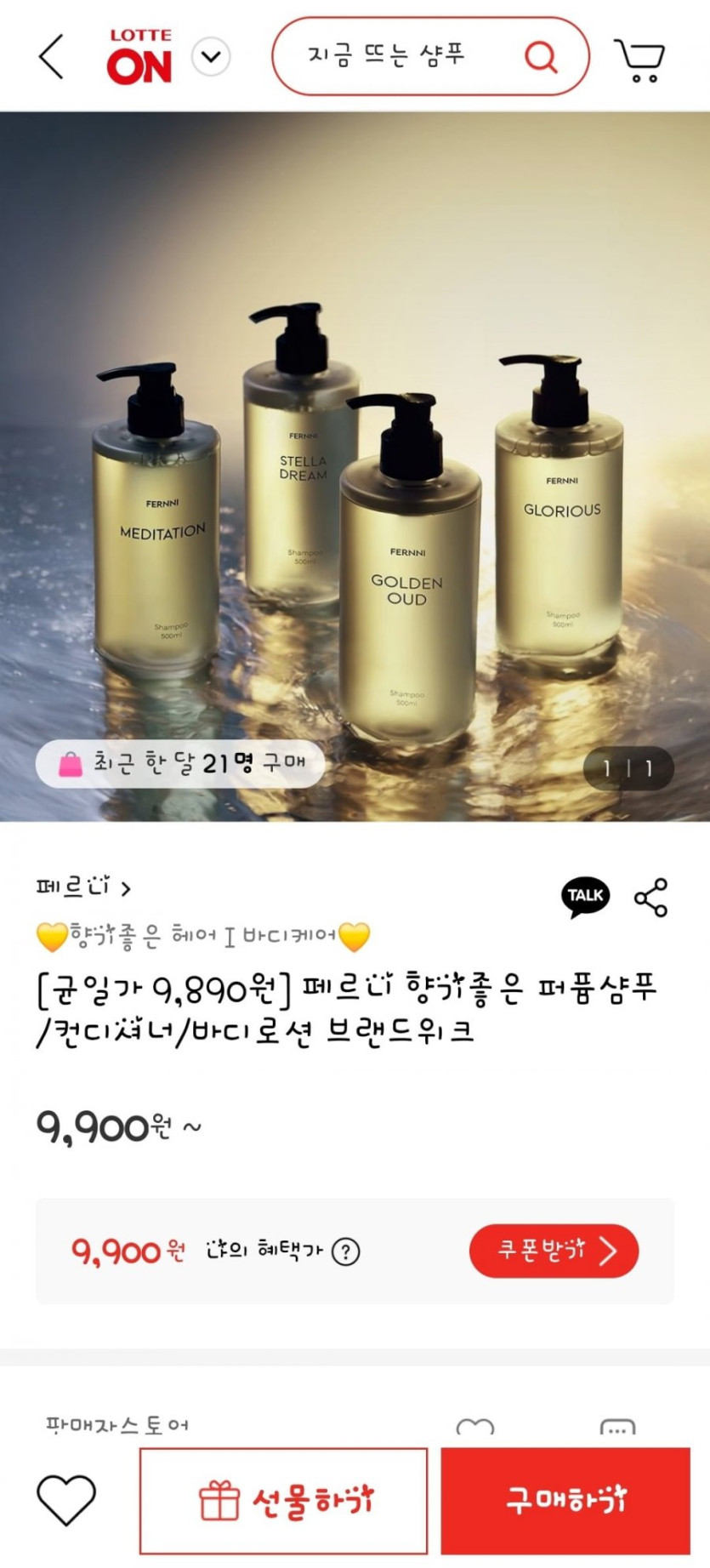710x1568 pixels.
Task: Expand the dropdown next to Lotte ON logo
Action: point(211,57)
